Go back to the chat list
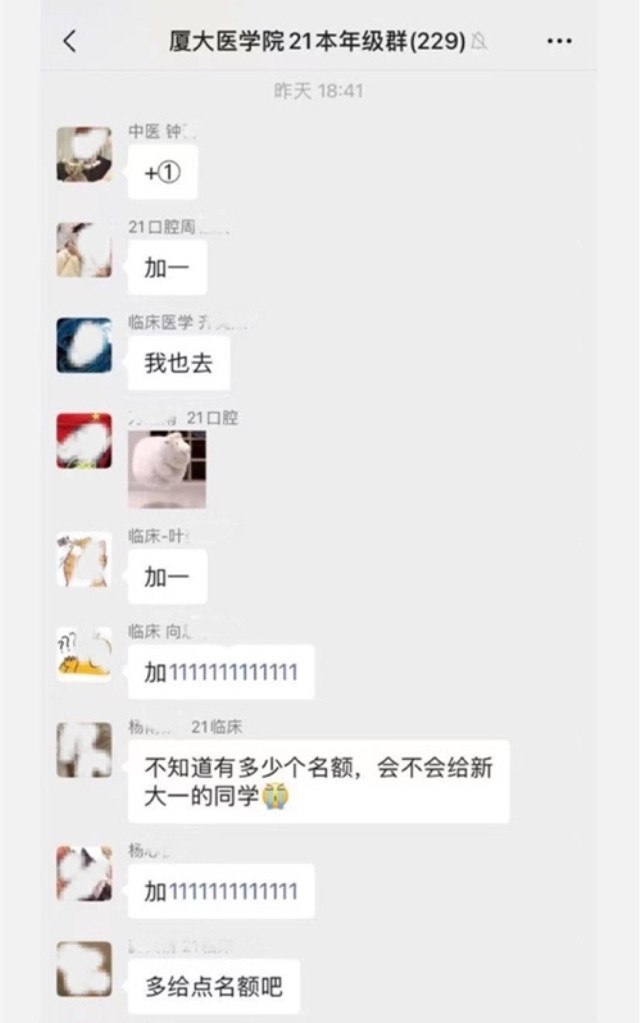This screenshot has height=1023, width=640. 69,41
